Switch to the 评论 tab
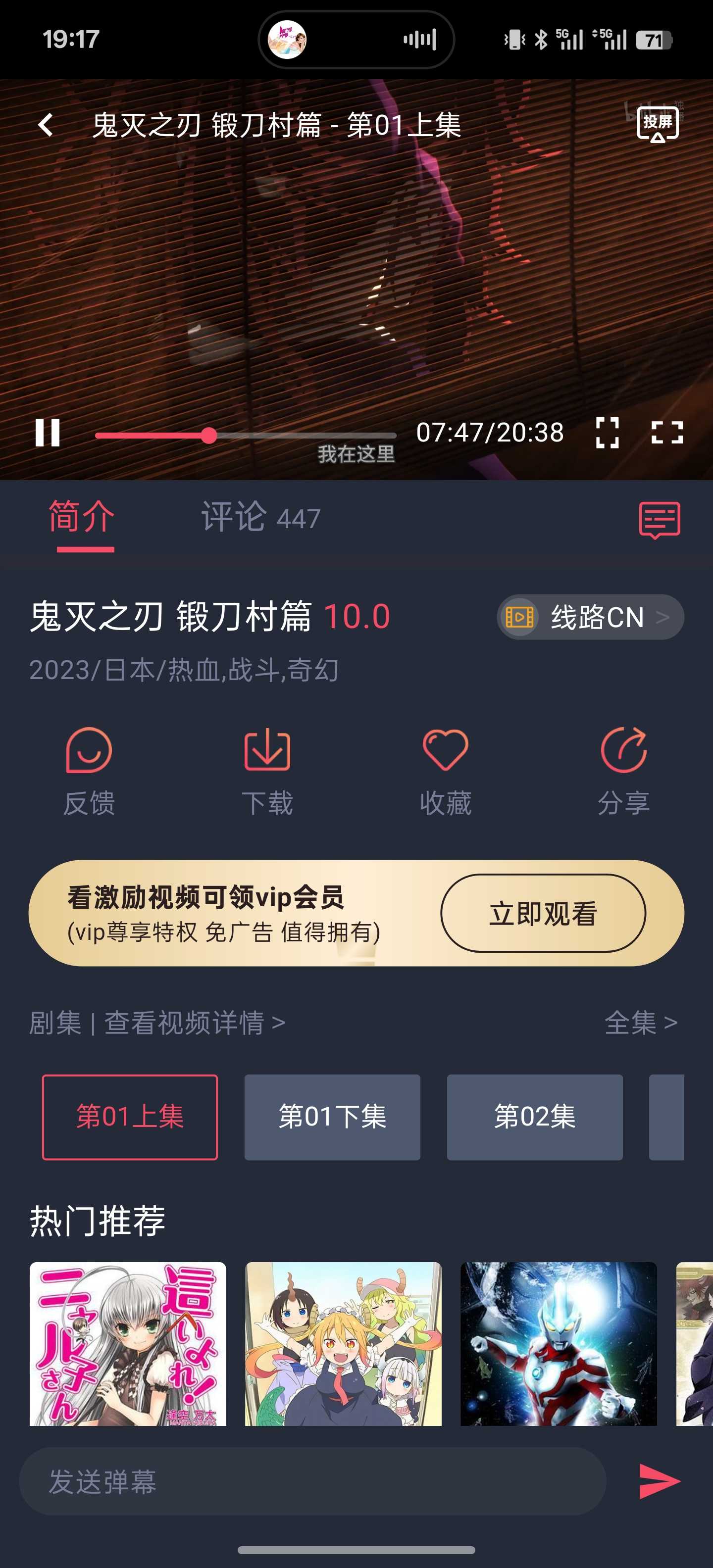The image size is (713, 1568). [260, 517]
